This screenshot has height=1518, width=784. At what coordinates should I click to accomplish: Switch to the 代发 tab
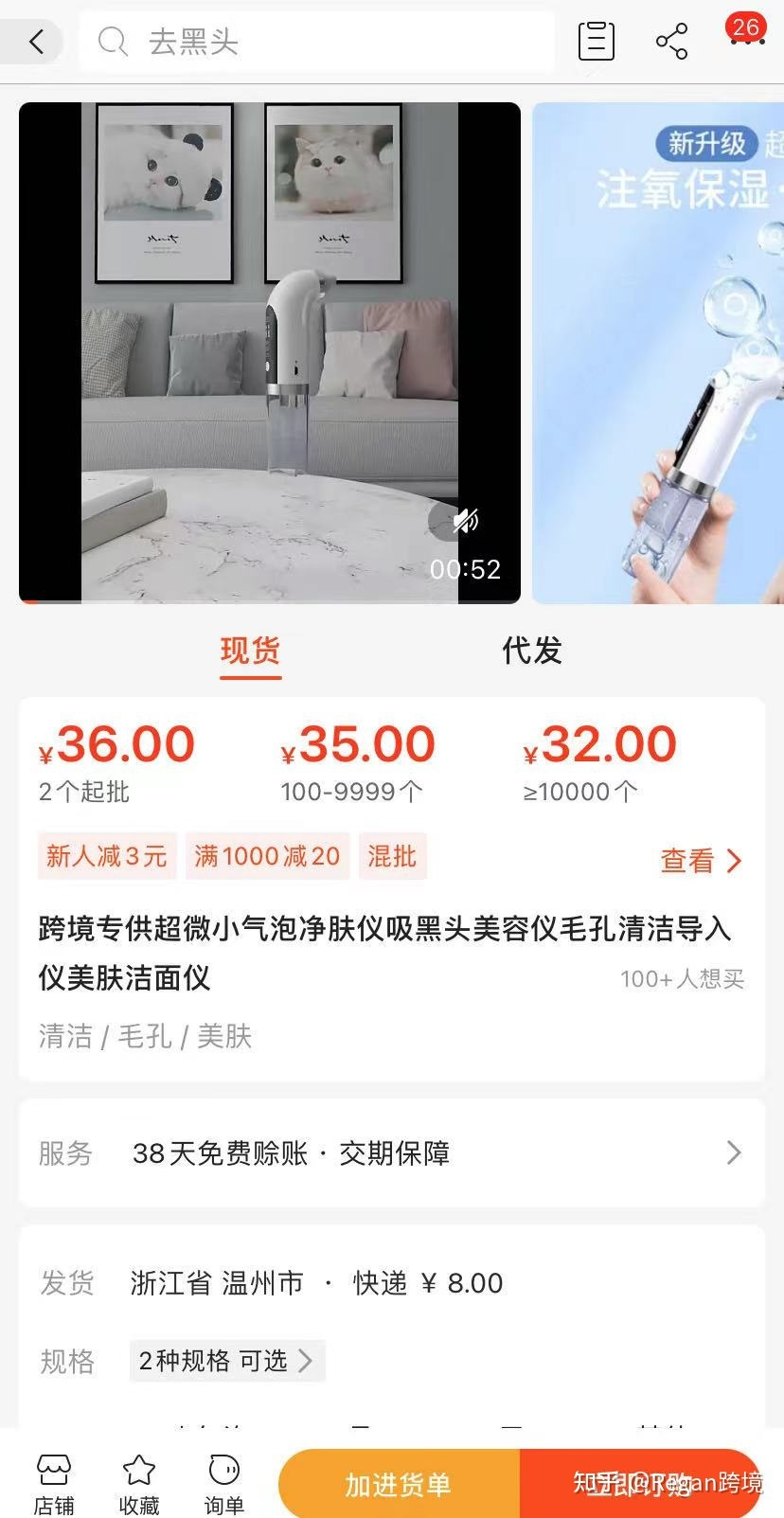tap(530, 652)
